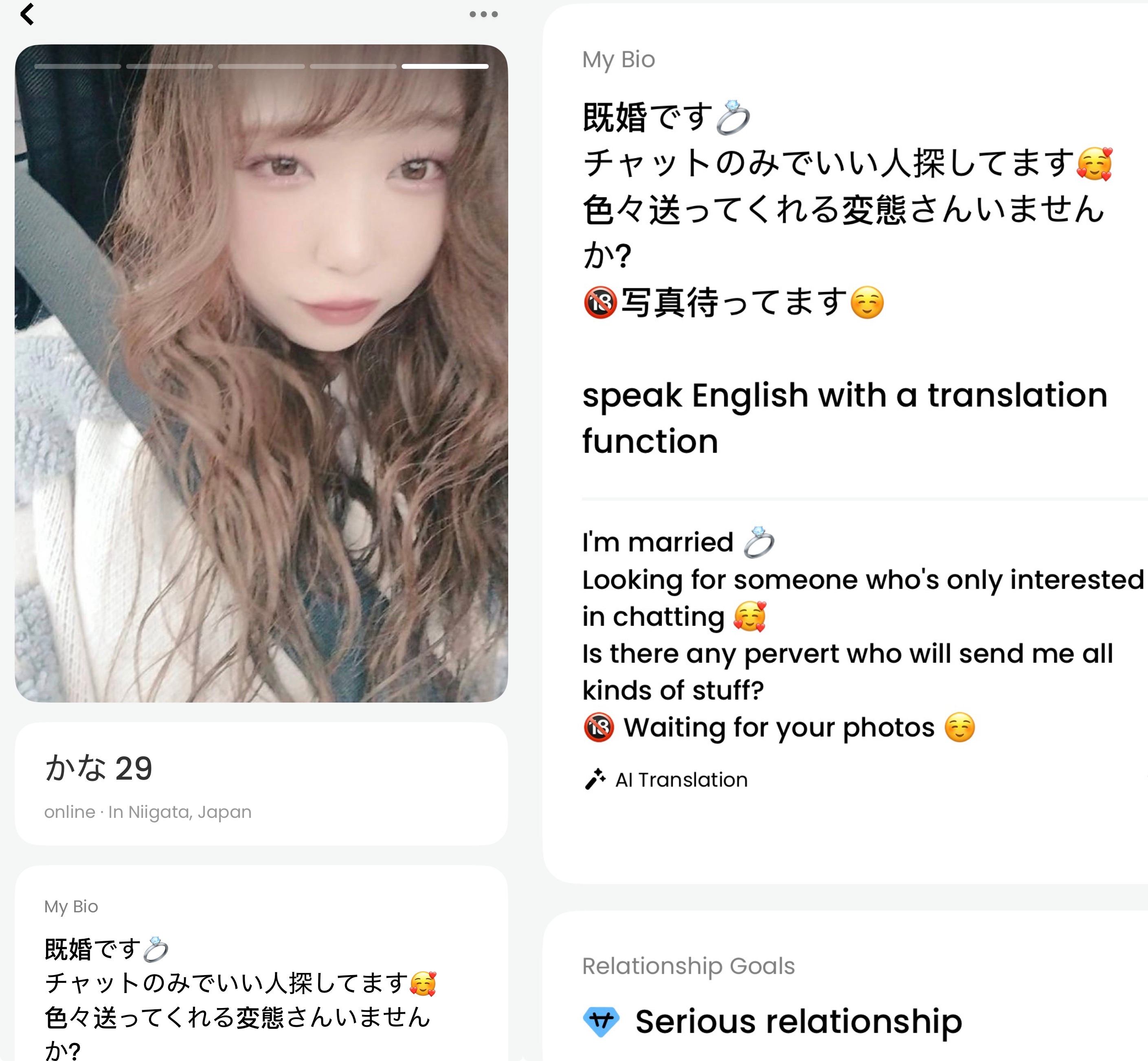Viewport: 1148px width, 1061px height.
Task: Tap the AI Translation label under the bio
Action: click(x=666, y=780)
